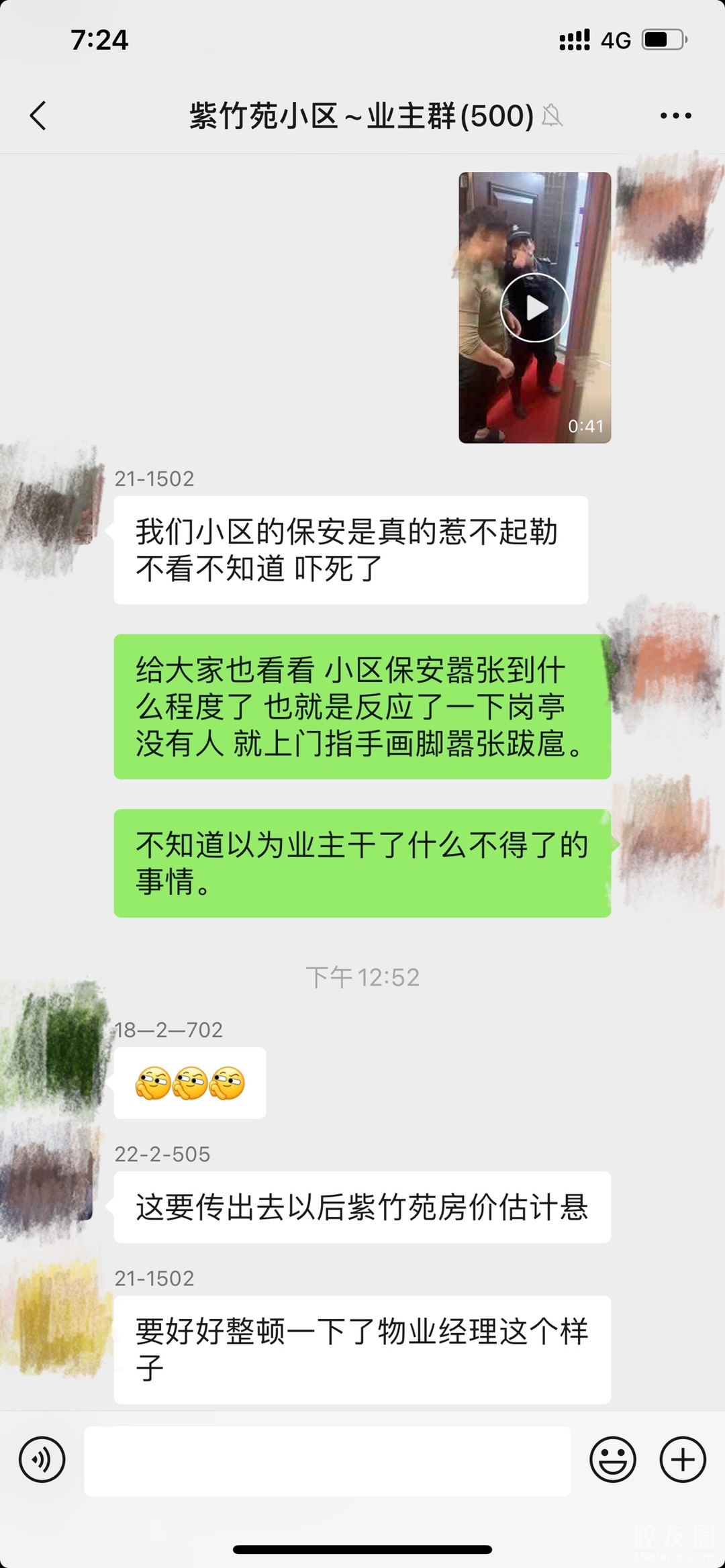
Task: Open the plus attachments panel
Action: pos(683,1459)
